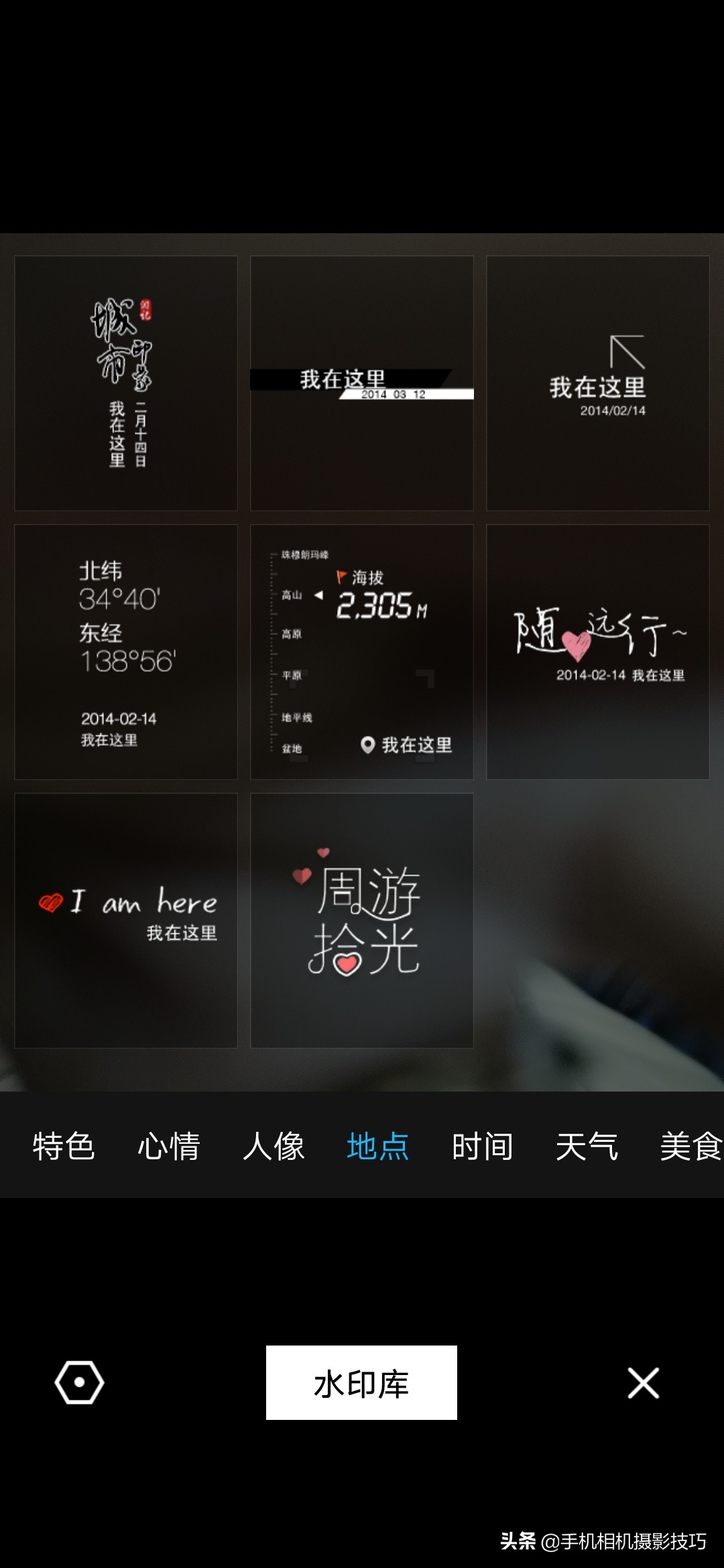Switch to the 美食 watermark category
This screenshot has height=1568, width=724.
tap(688, 1146)
